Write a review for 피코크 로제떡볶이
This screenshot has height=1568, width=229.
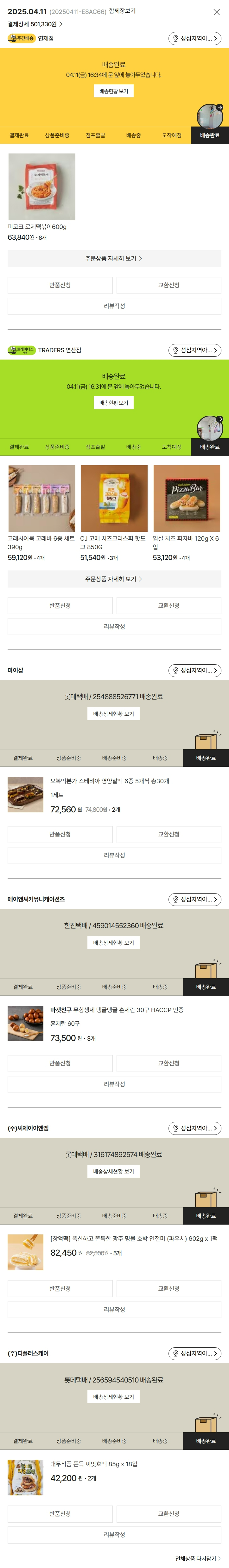click(x=114, y=306)
